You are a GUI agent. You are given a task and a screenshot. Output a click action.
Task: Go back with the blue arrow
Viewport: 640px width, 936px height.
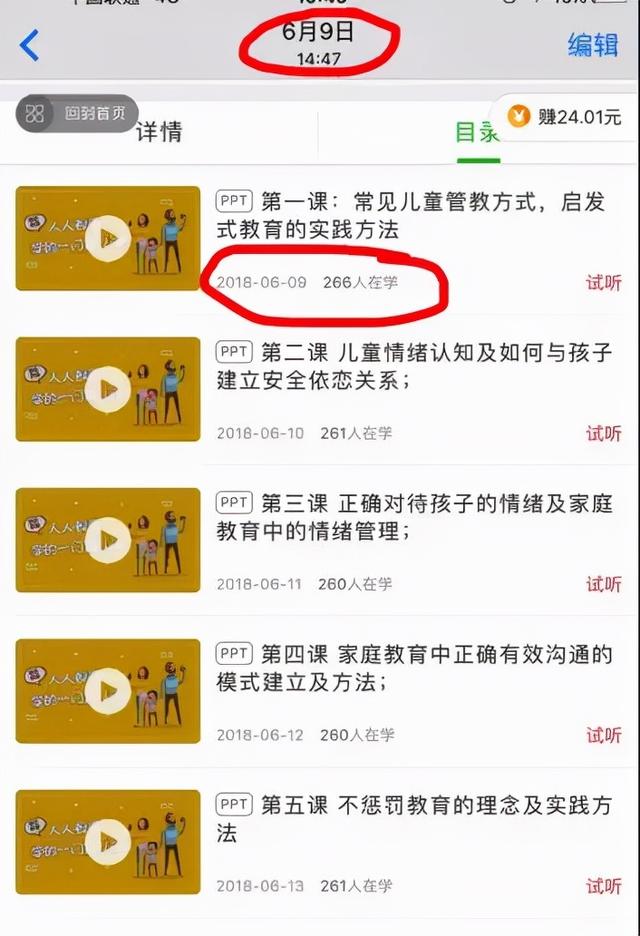coord(30,45)
